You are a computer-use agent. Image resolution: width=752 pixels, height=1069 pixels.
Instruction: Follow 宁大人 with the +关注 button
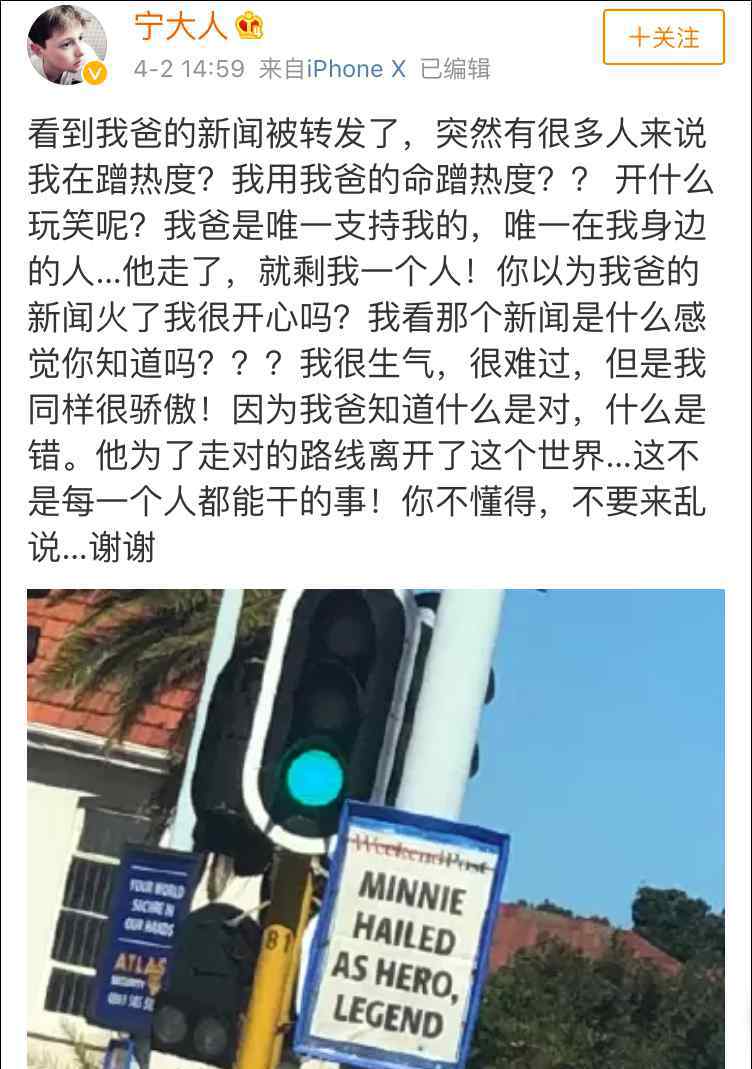[663, 38]
